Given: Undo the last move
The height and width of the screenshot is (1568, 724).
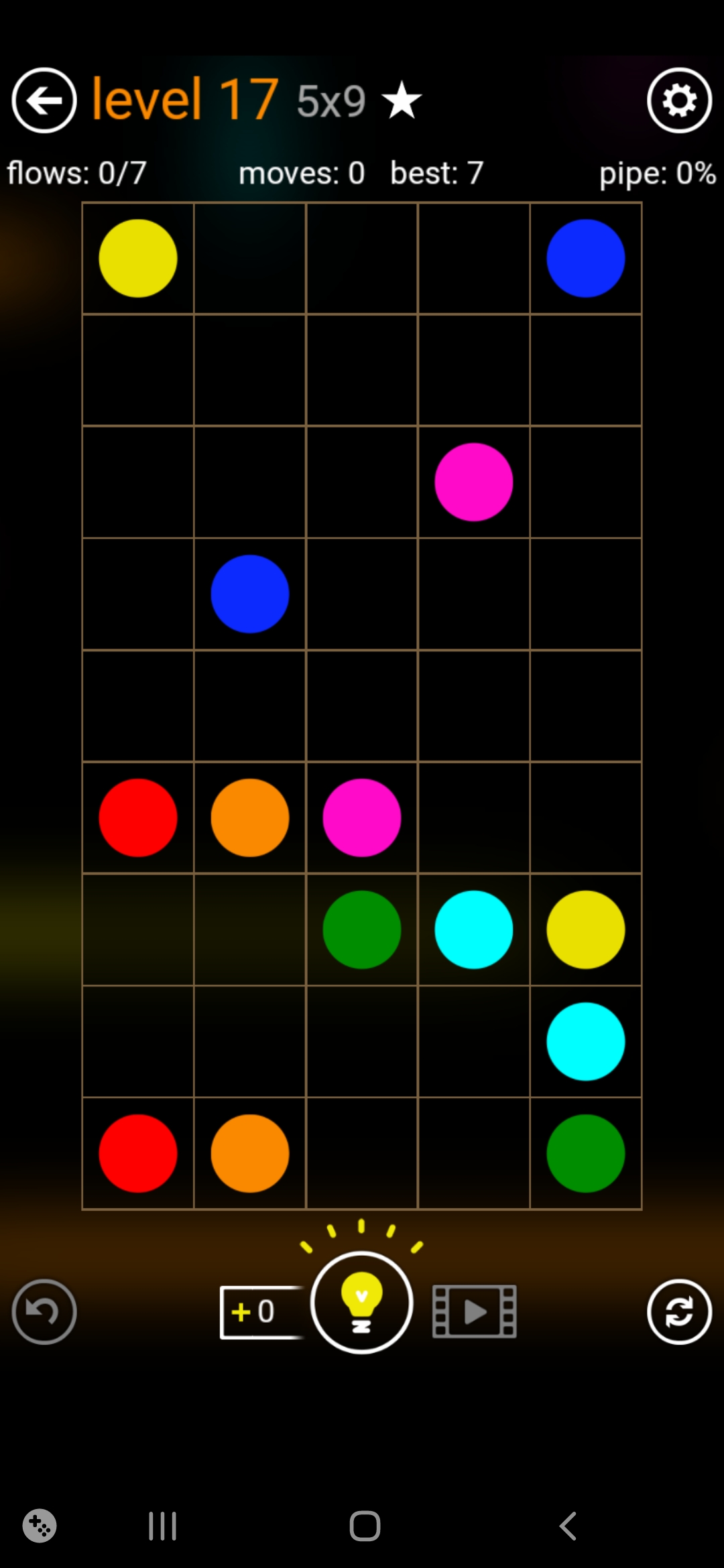Looking at the screenshot, I should point(44,1311).
